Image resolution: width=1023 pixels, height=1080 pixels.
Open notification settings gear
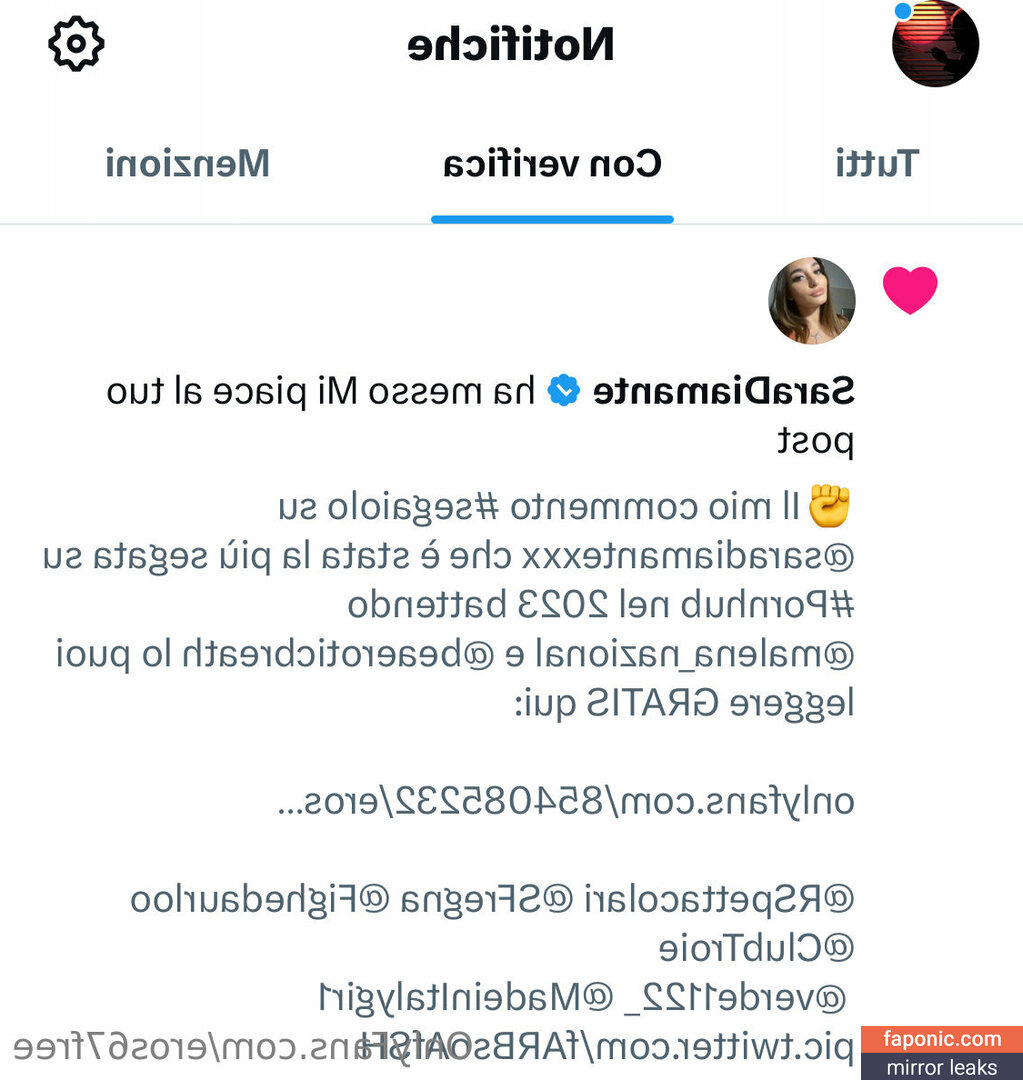coord(76,44)
